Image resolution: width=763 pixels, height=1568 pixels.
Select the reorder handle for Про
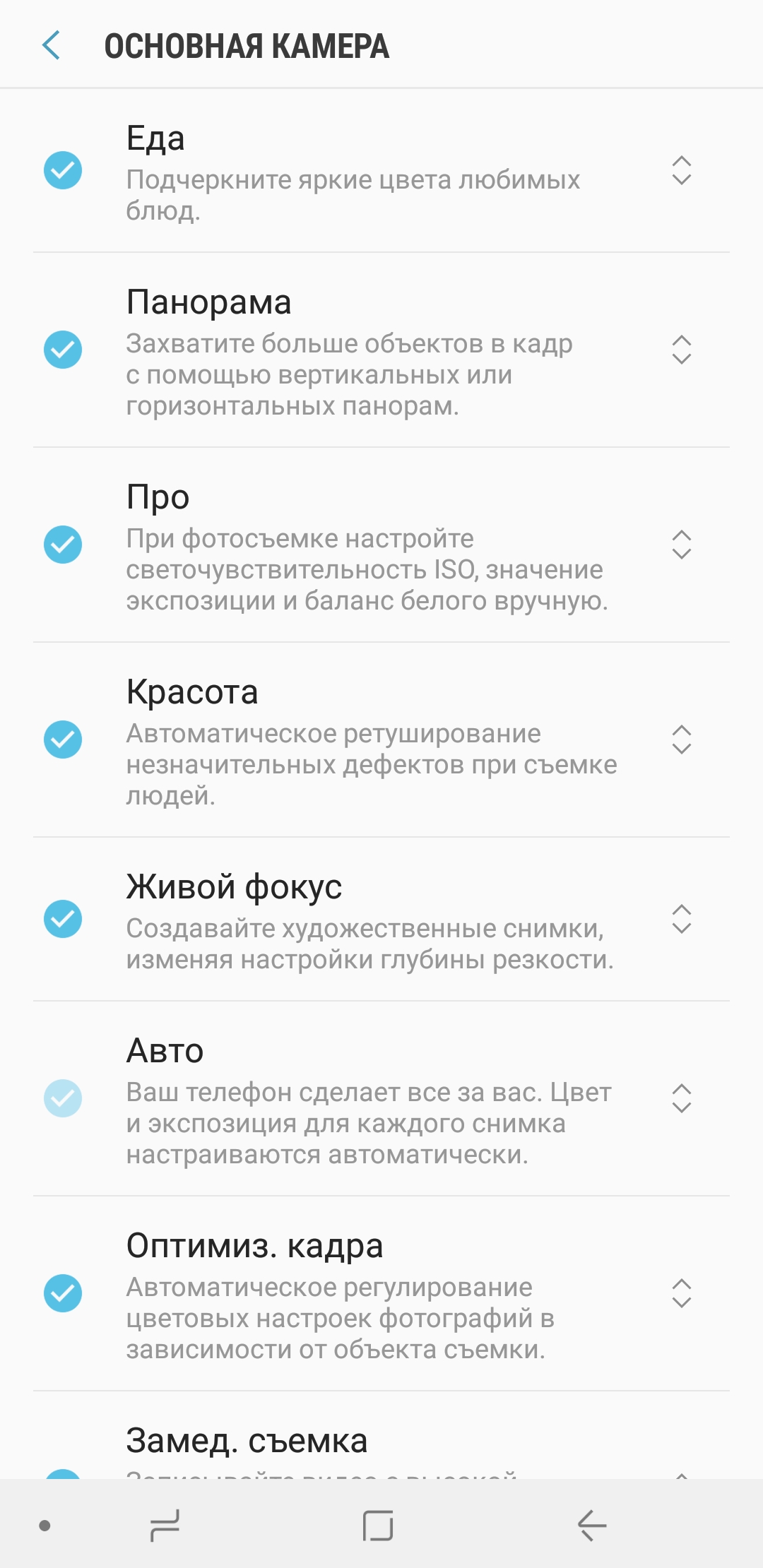[681, 545]
